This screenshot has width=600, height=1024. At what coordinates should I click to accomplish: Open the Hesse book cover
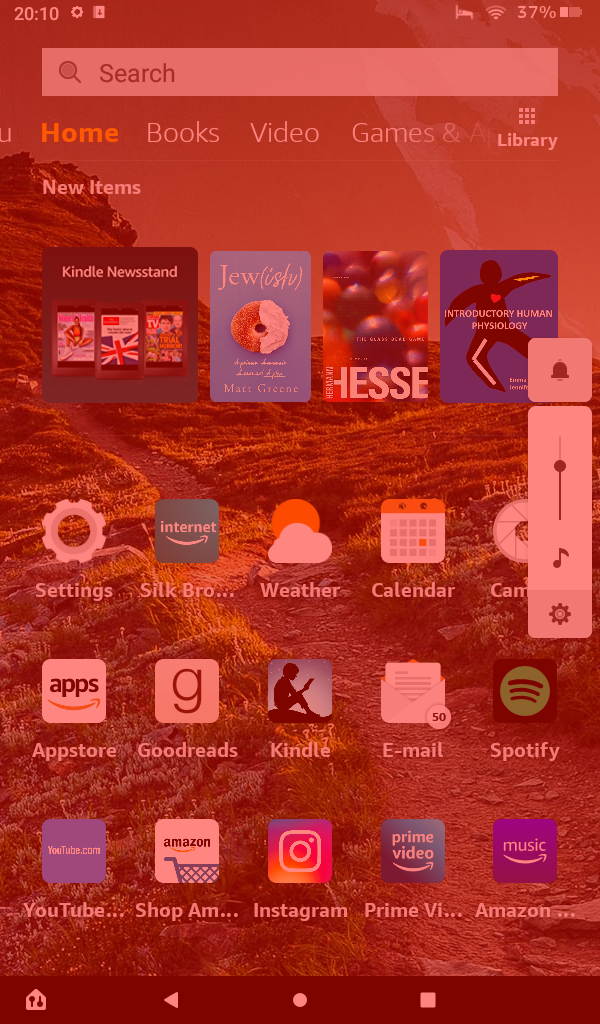pyautogui.click(x=375, y=326)
